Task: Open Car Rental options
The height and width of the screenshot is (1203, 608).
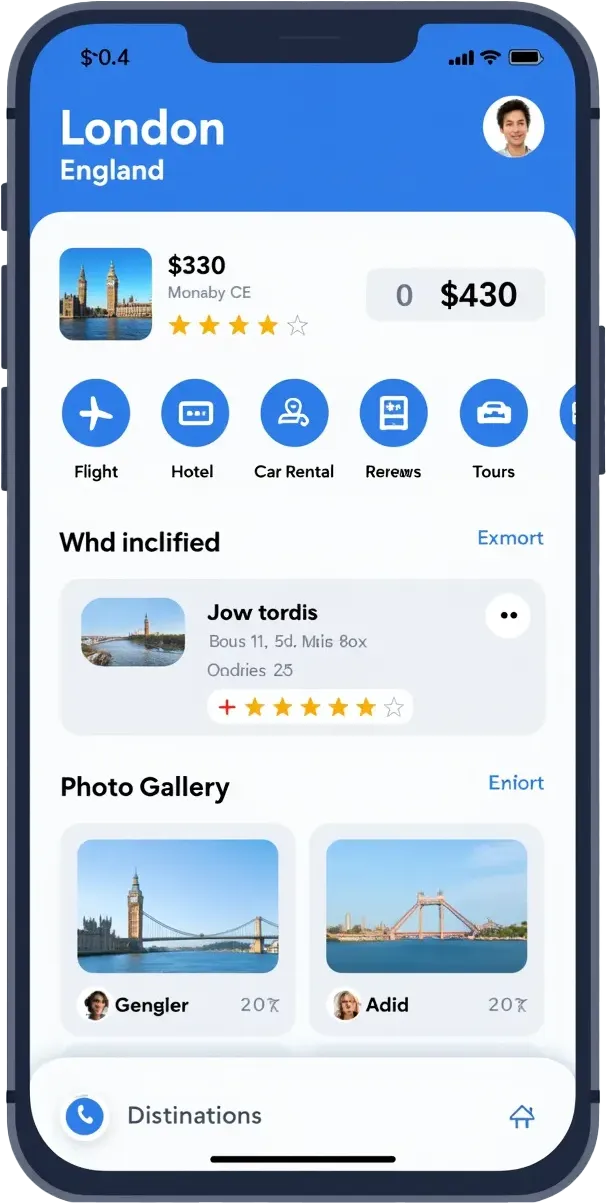Action: pos(294,413)
